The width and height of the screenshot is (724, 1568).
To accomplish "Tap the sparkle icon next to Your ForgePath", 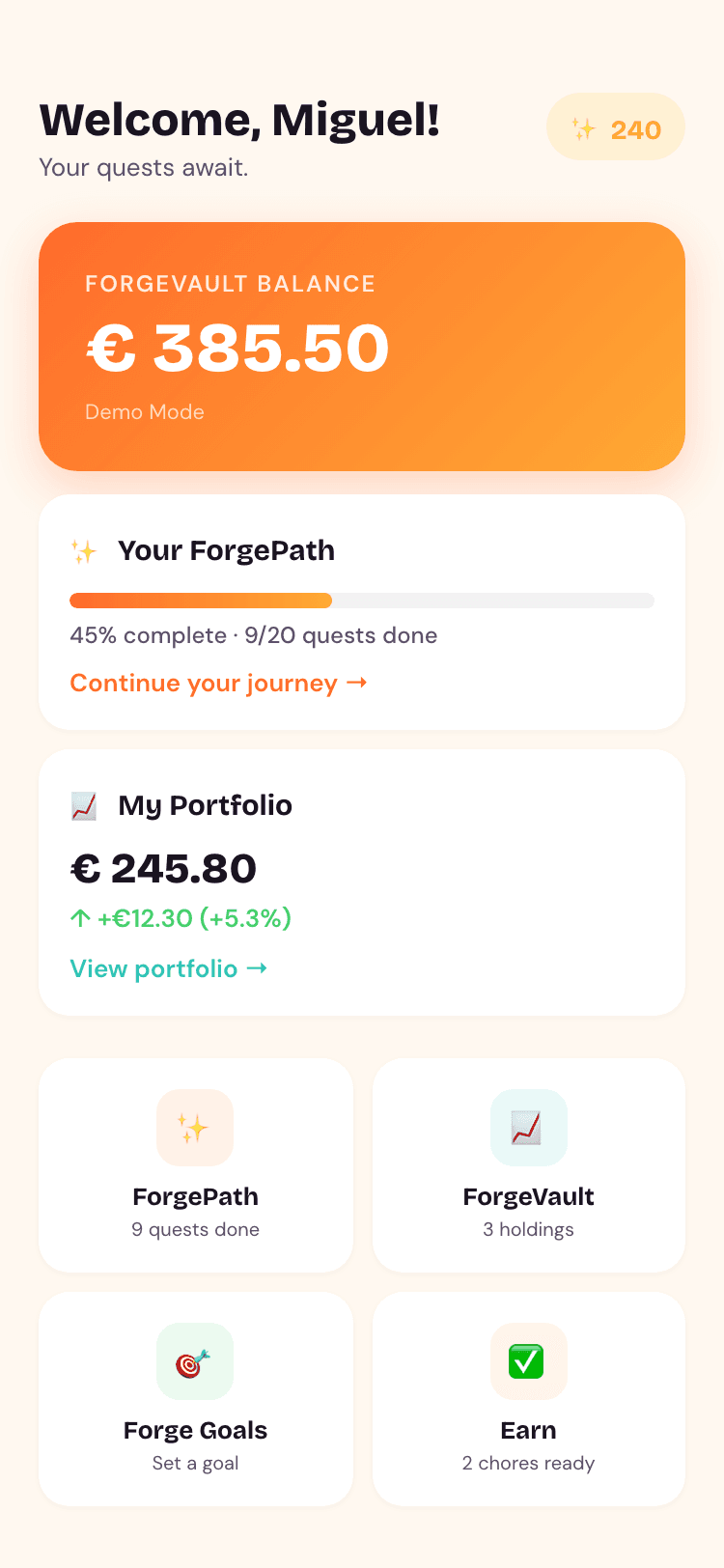I will coord(85,549).
